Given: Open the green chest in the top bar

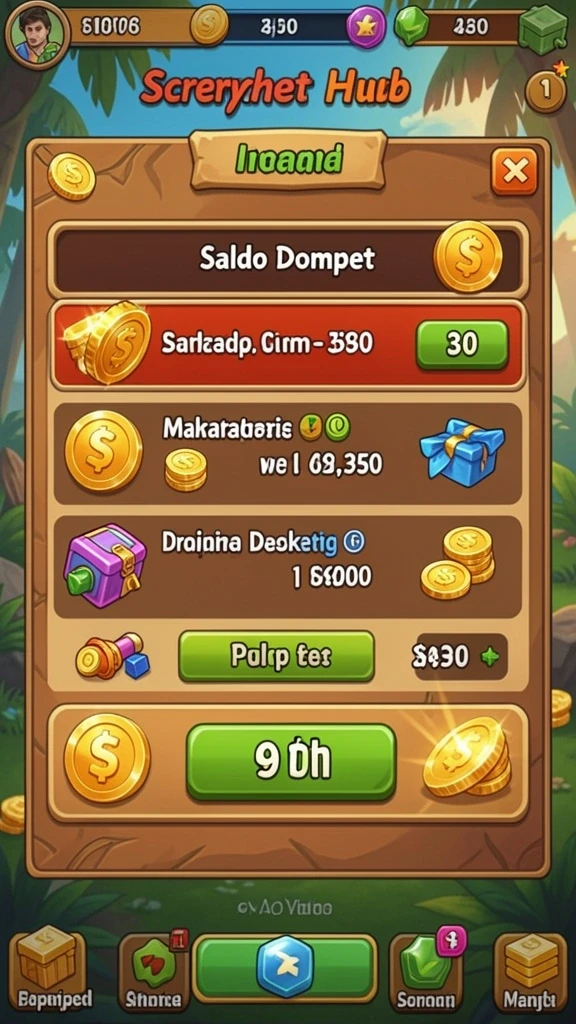Looking at the screenshot, I should click(x=542, y=29).
